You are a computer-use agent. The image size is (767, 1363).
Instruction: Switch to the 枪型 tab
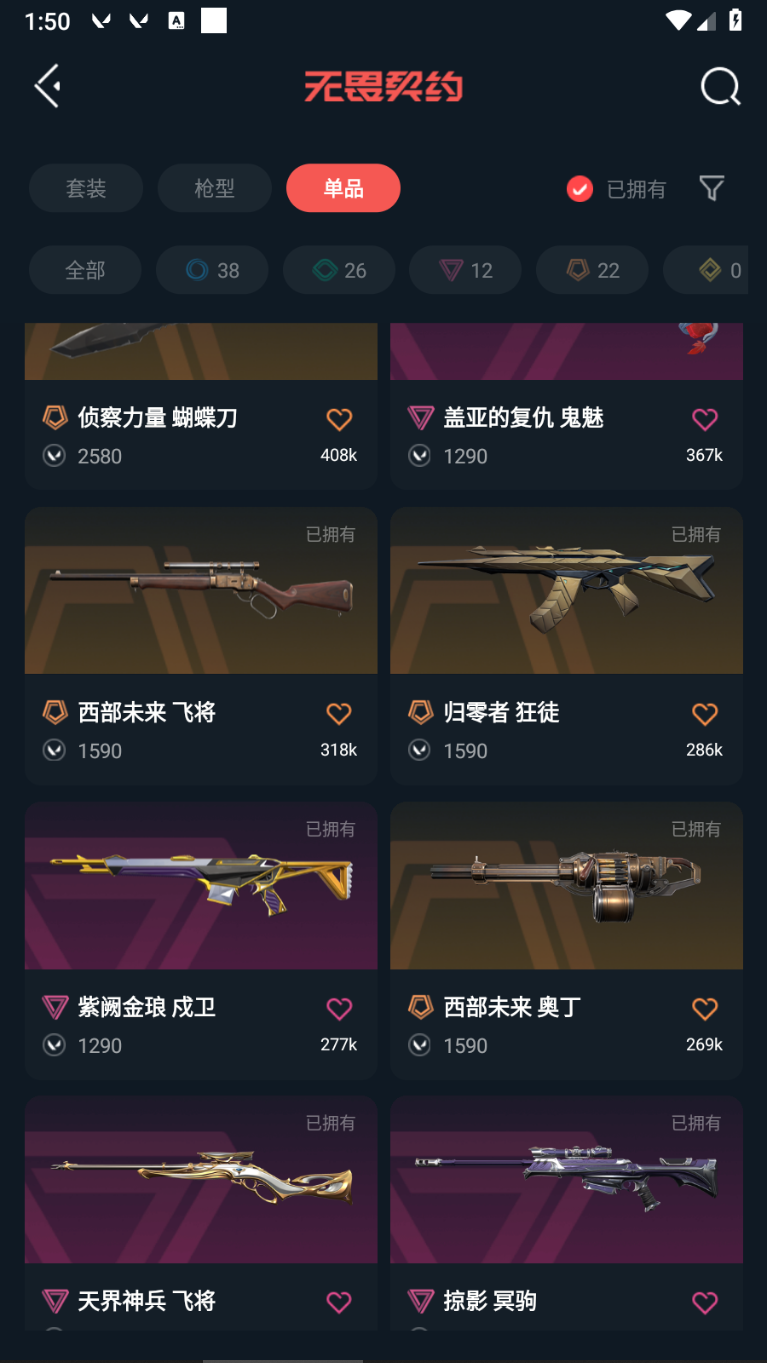point(214,188)
